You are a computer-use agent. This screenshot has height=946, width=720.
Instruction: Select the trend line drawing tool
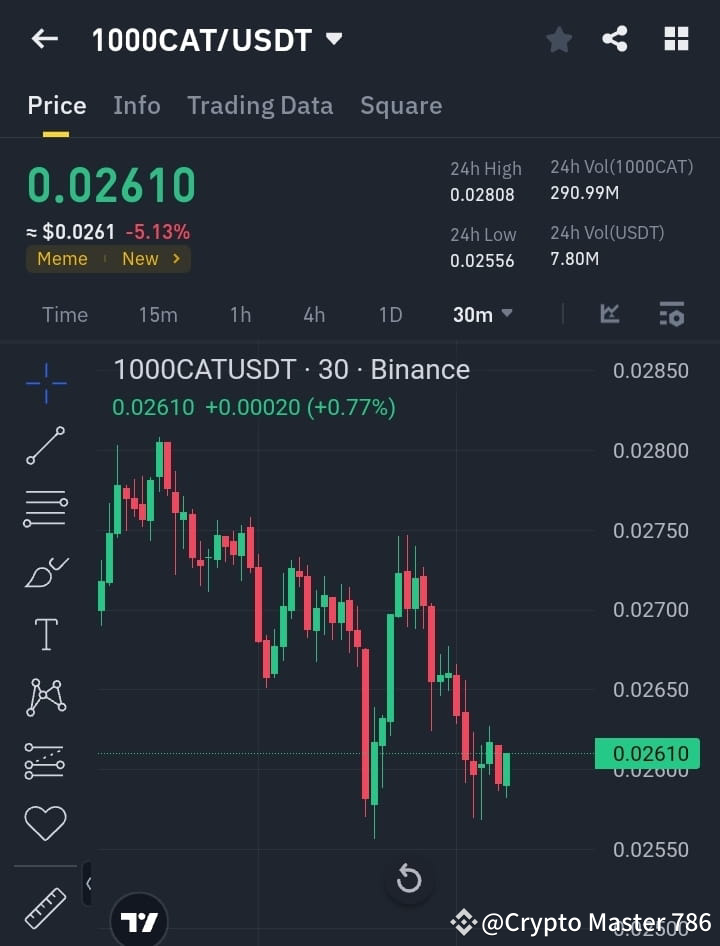pyautogui.click(x=44, y=446)
